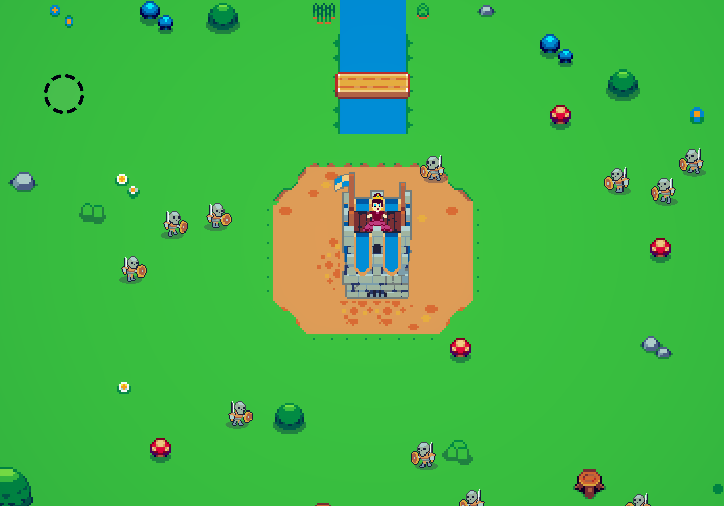This screenshot has height=506, width=724.
Task: Tap the dashed circle placement marker
Action: point(64,94)
